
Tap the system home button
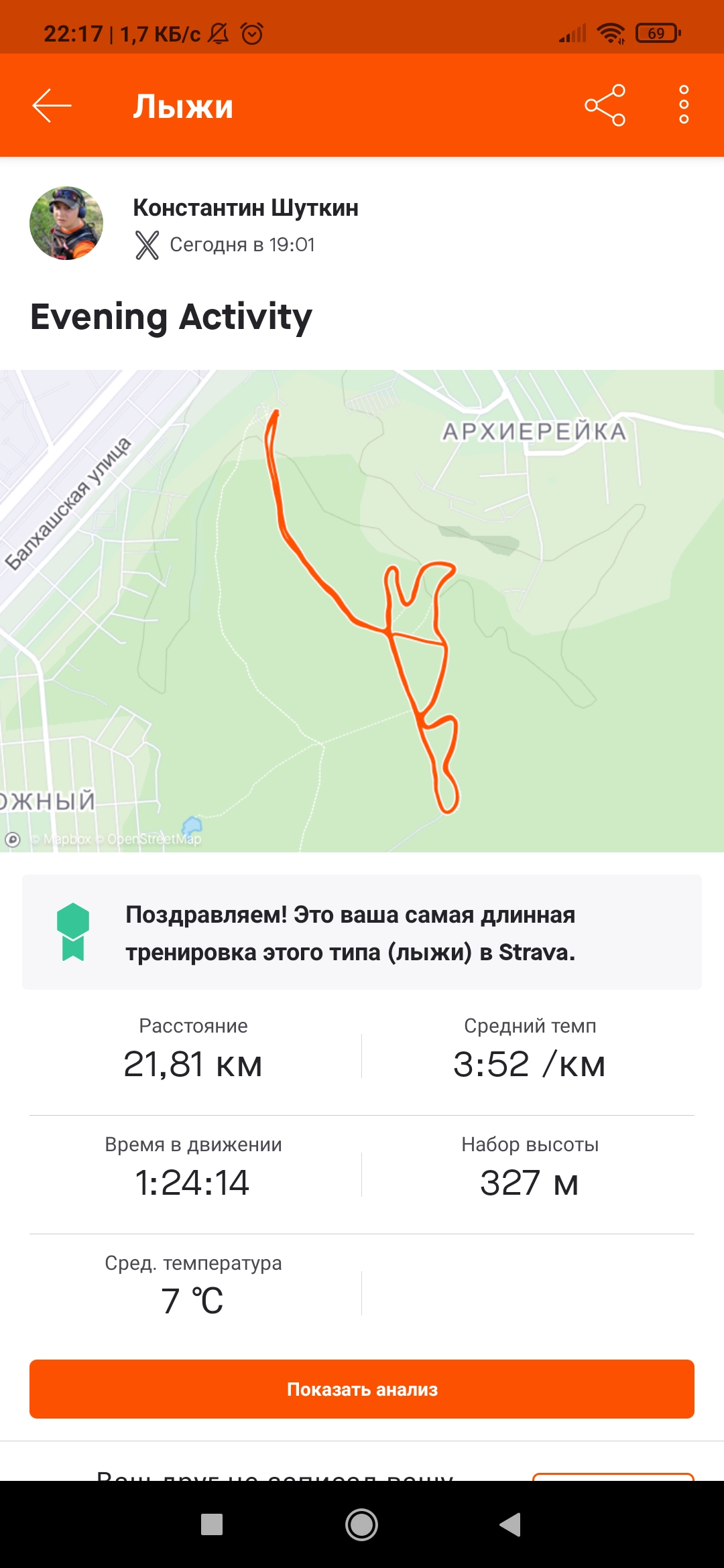tap(361, 1524)
